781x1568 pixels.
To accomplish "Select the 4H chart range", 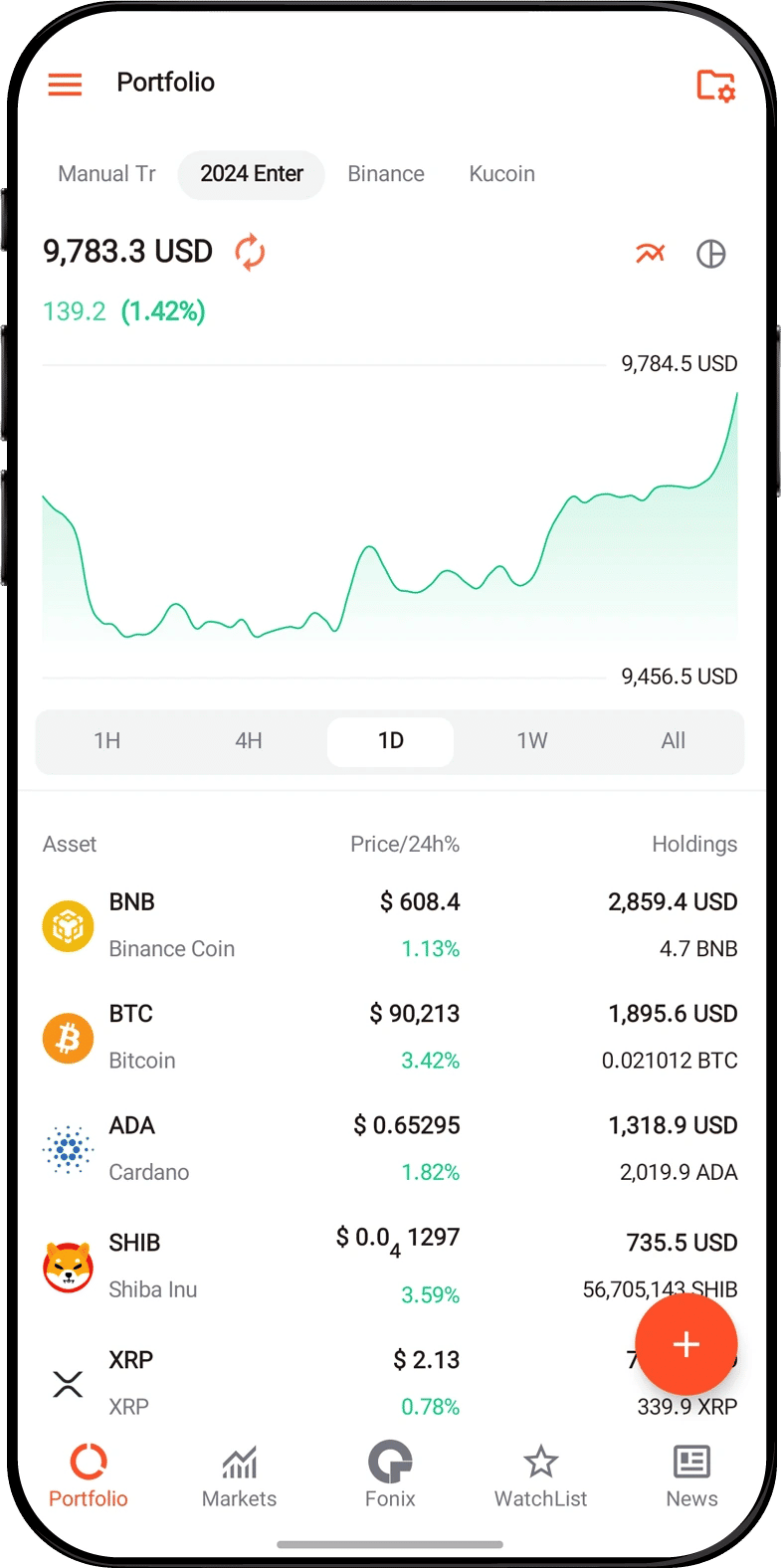I will 249,741.
